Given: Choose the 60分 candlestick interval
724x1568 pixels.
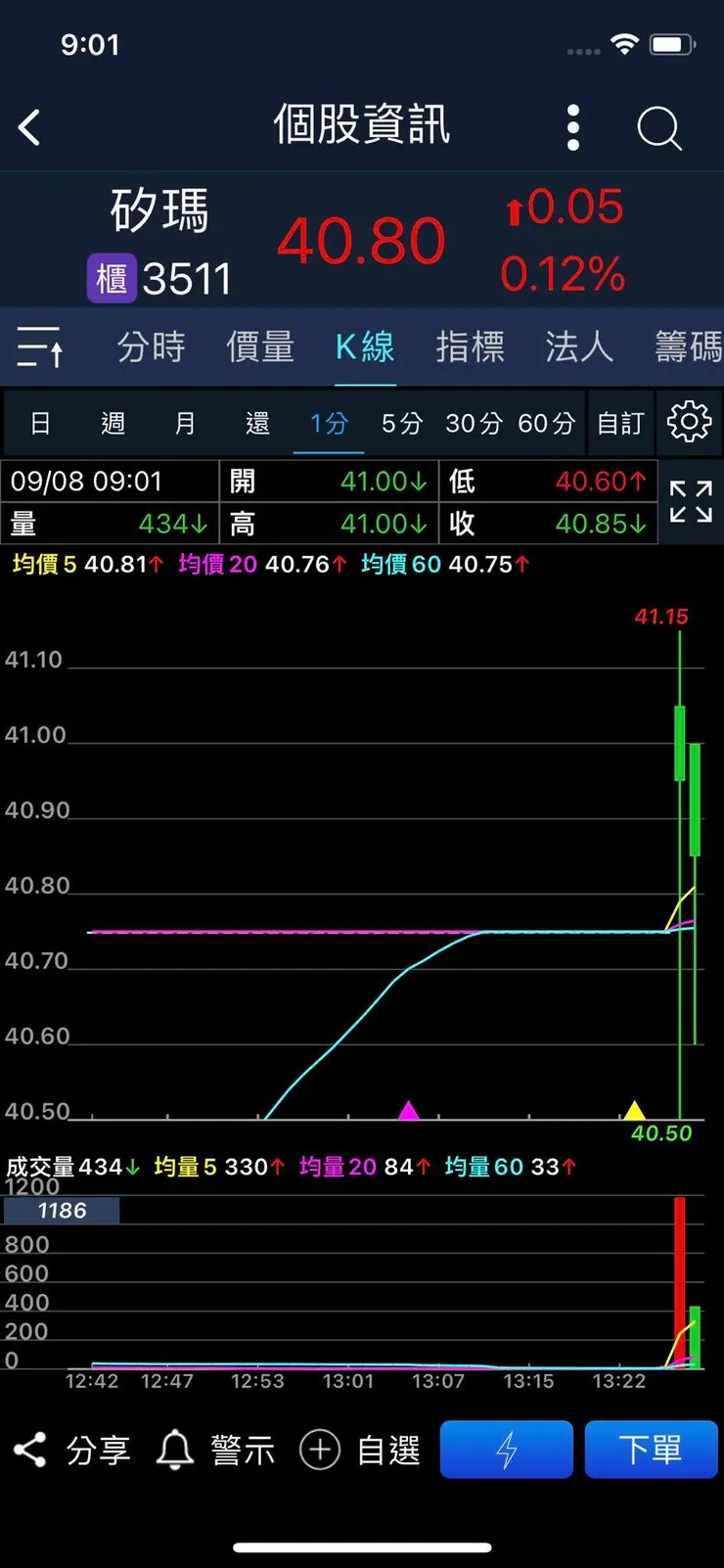Looking at the screenshot, I should click(546, 424).
